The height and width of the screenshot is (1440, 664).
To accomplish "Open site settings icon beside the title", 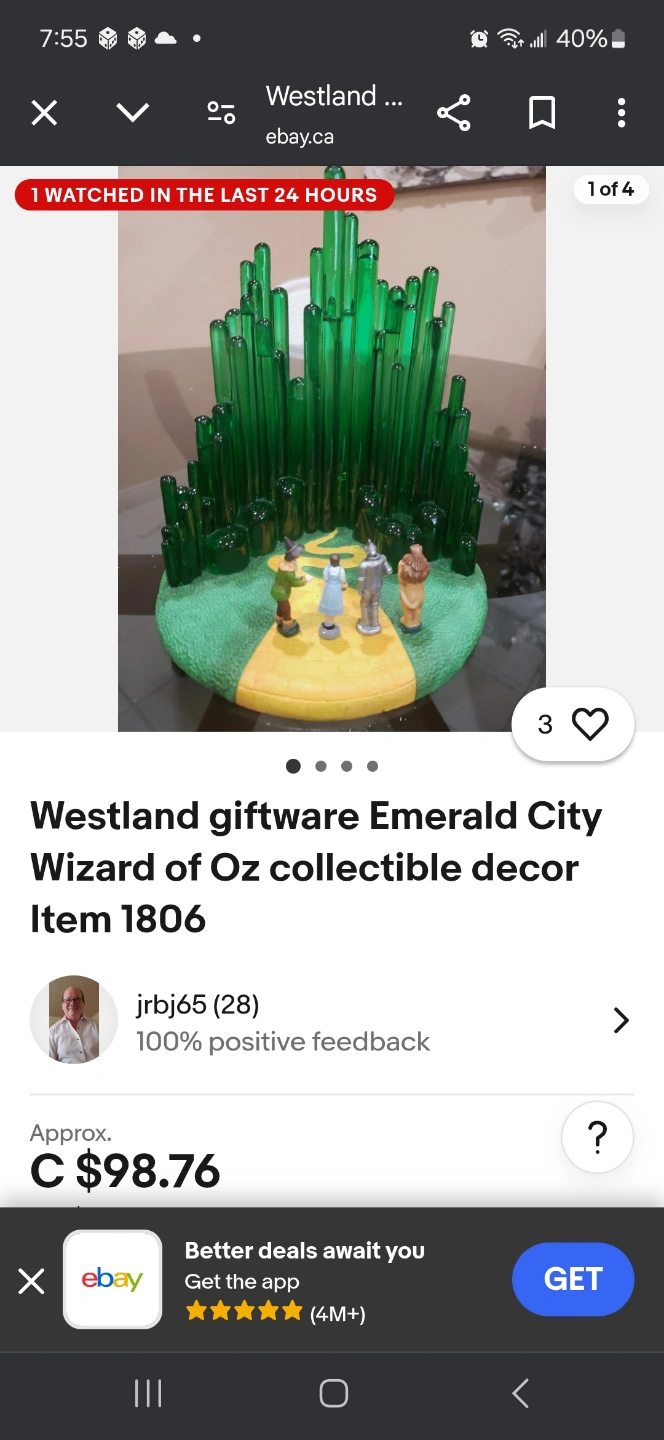I will (x=221, y=113).
